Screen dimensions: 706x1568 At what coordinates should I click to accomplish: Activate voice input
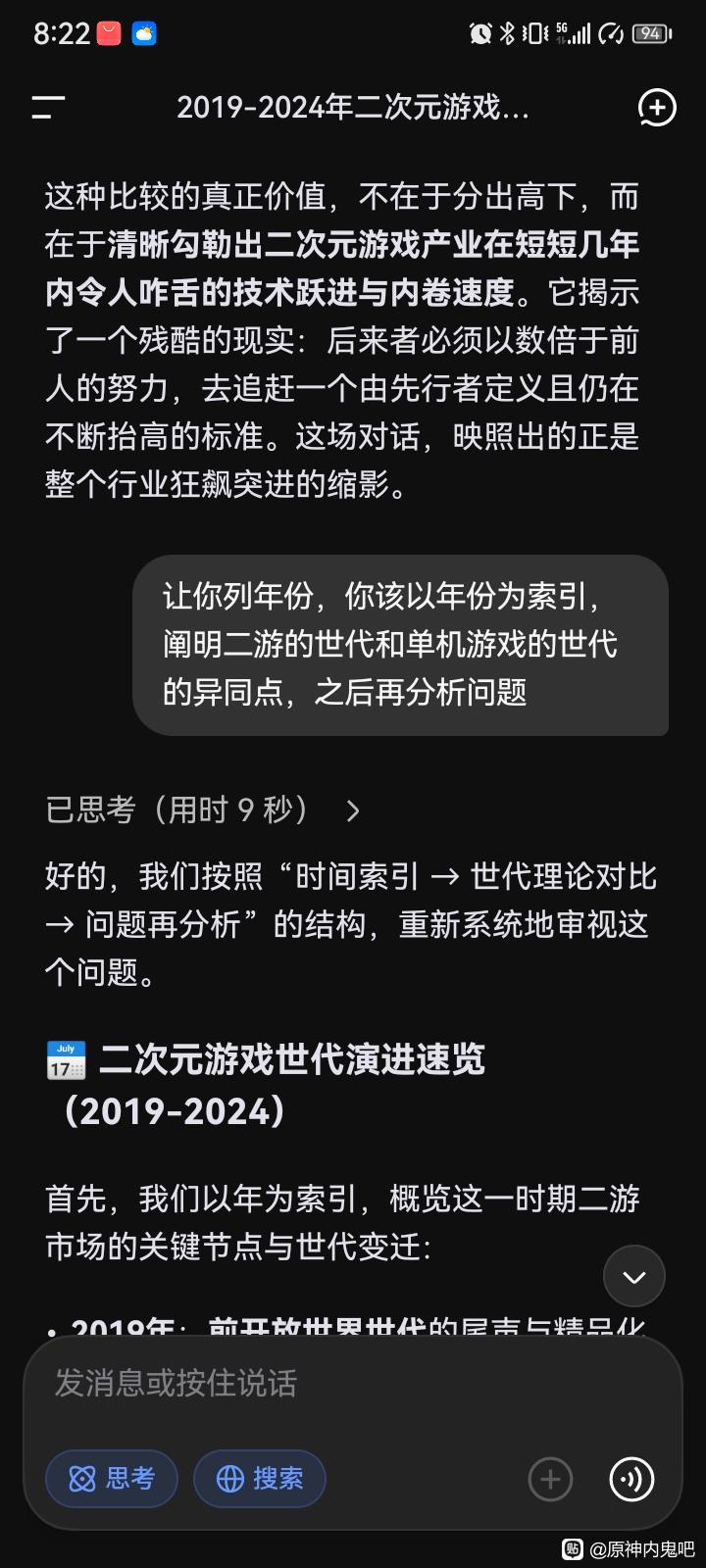[631, 1479]
